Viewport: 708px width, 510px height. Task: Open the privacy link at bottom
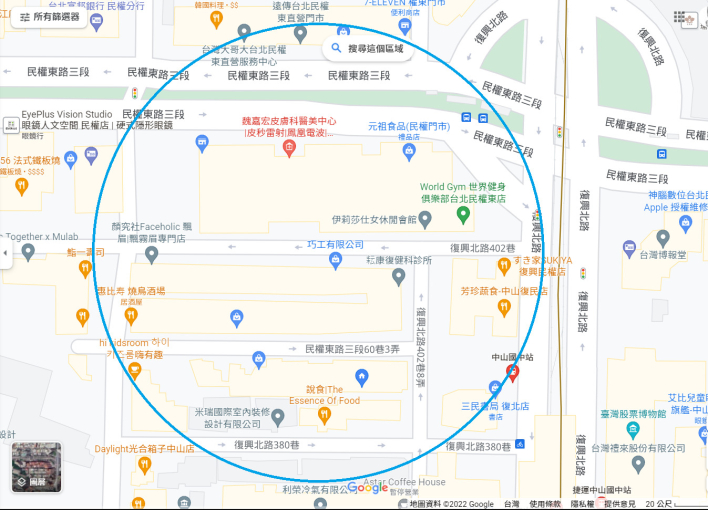583,504
